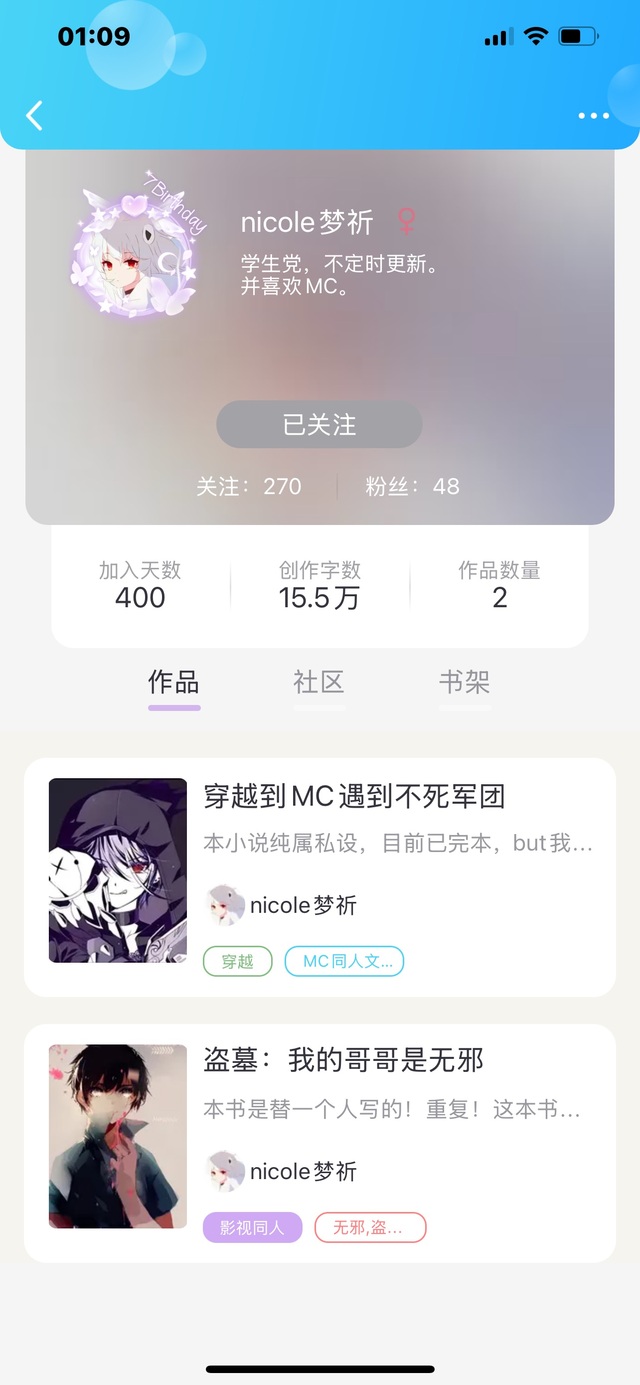Screen dimensions: 640x1385
Task: Switch to the 社区 tab
Action: [x=319, y=683]
